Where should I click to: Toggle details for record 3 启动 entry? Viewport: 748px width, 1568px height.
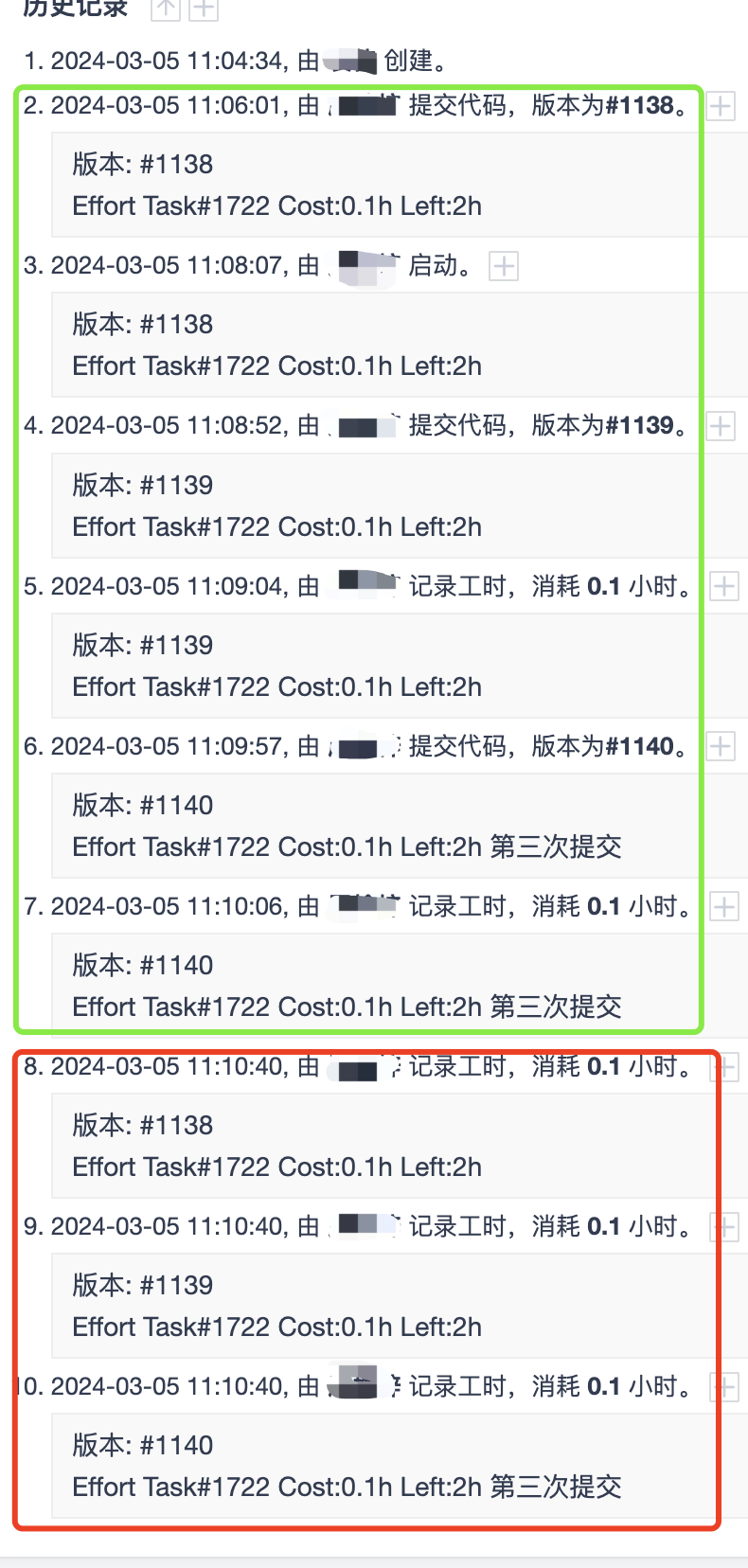[x=504, y=266]
